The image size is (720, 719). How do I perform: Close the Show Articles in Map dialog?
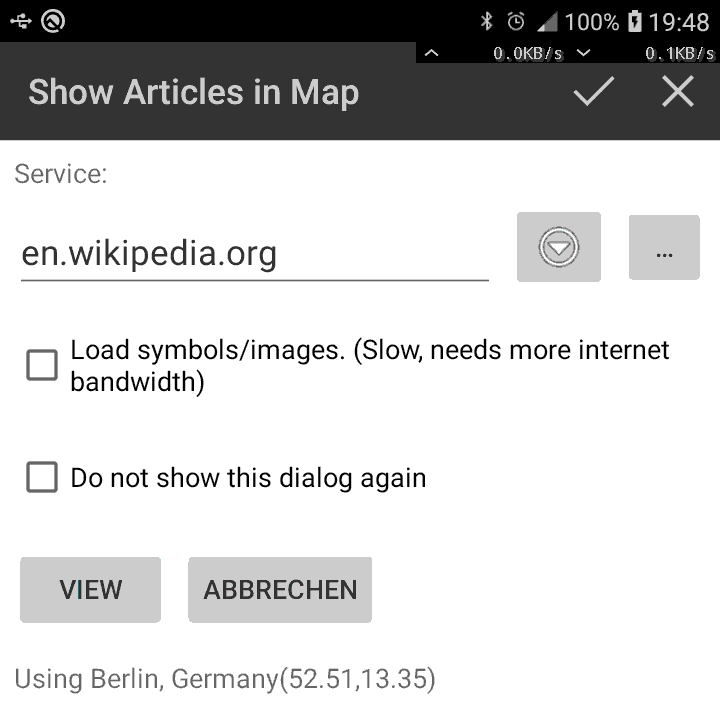pyautogui.click(x=678, y=92)
